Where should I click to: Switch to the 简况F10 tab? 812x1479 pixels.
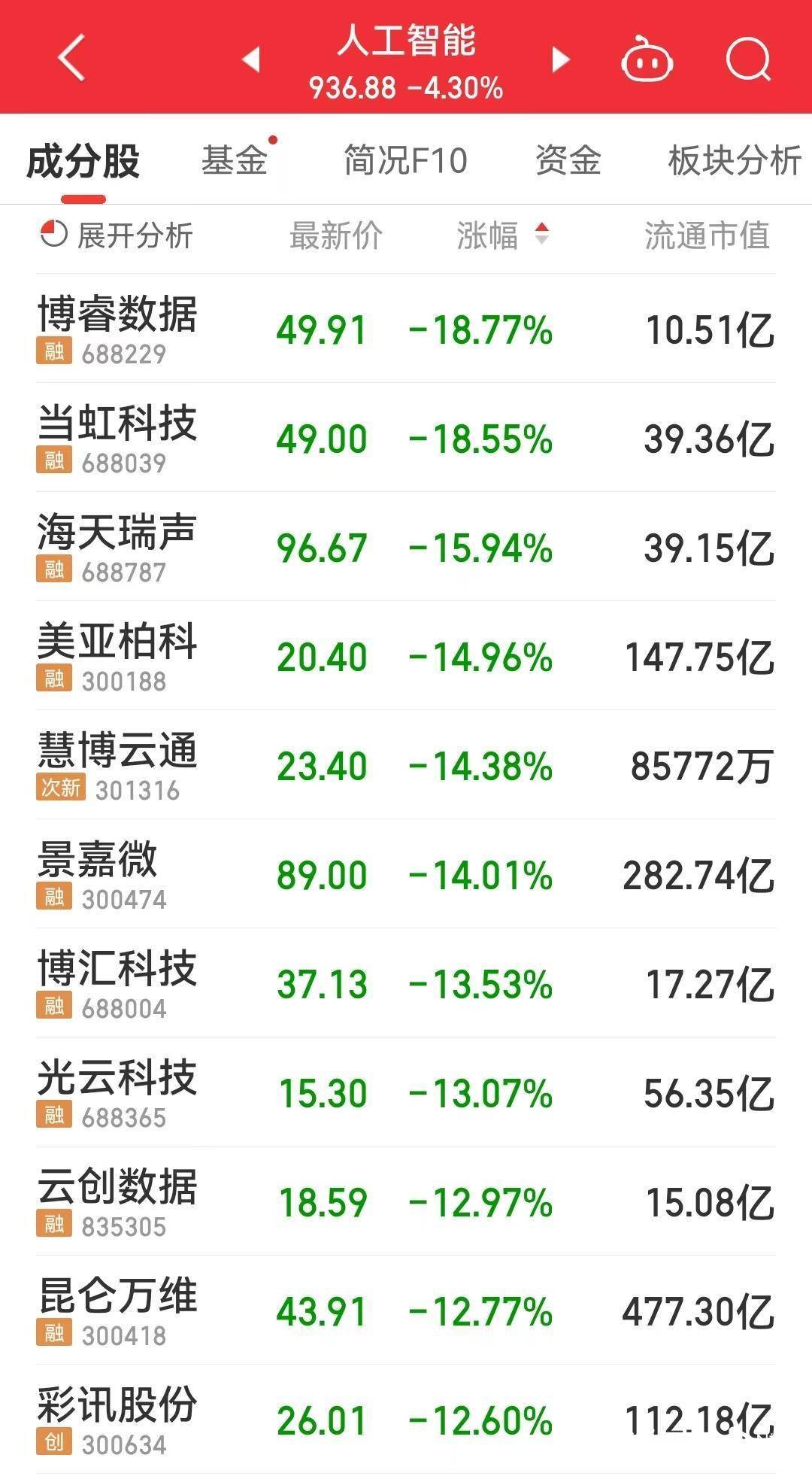pyautogui.click(x=405, y=160)
